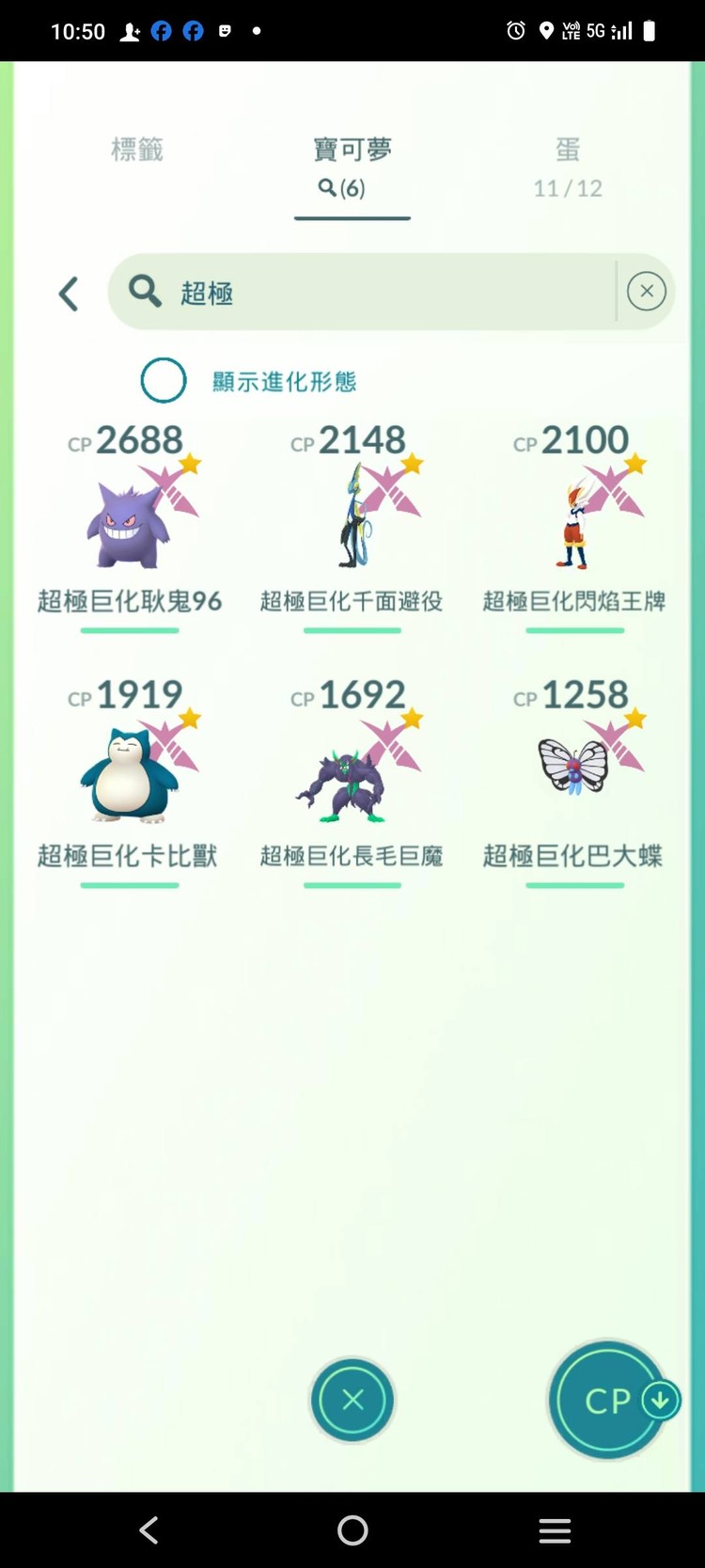Toggle Gengar's favorite star marker
This screenshot has height=1568, width=705.
point(190,462)
